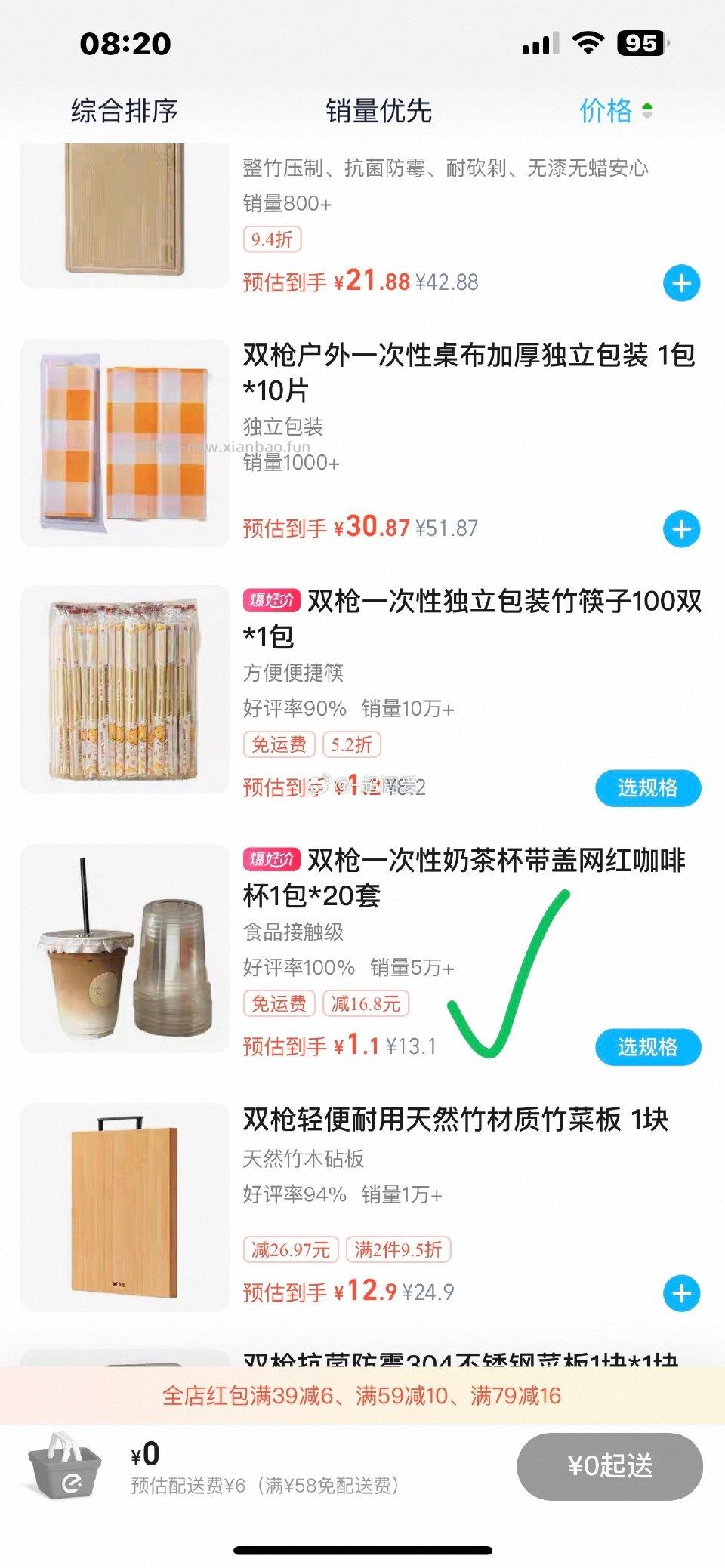The image size is (725, 1568).
Task: Tap the blue plus icon beside bamboo cutting board
Action: pos(682,1292)
